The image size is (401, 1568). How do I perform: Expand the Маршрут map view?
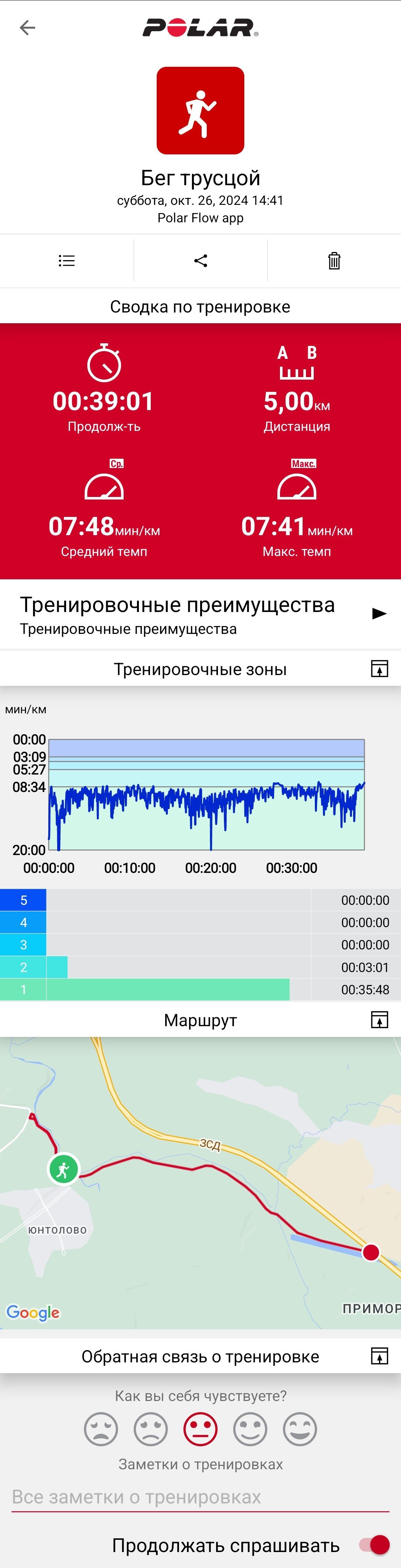coord(379,1019)
